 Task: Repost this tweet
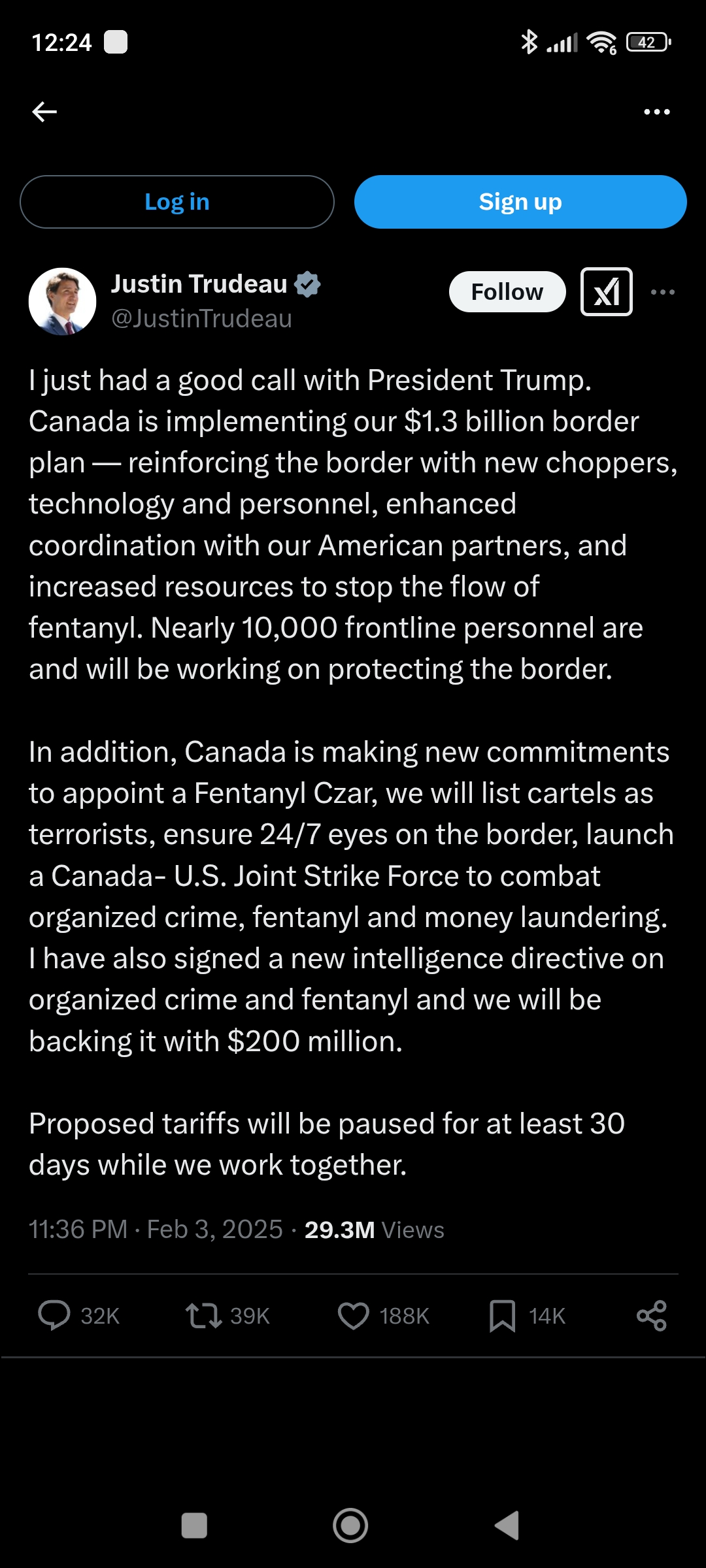[204, 1315]
